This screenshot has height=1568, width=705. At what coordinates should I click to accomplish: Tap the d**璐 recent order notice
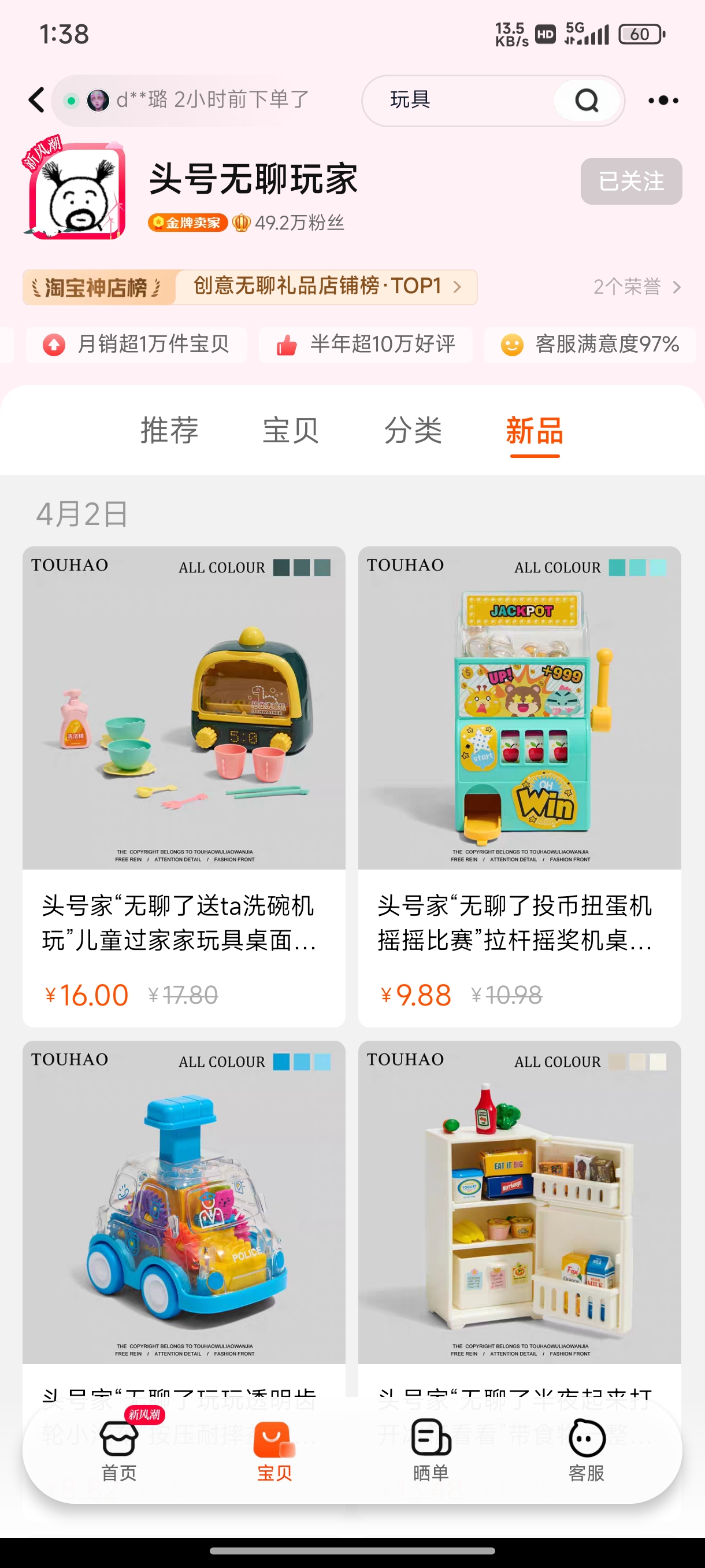point(201,100)
